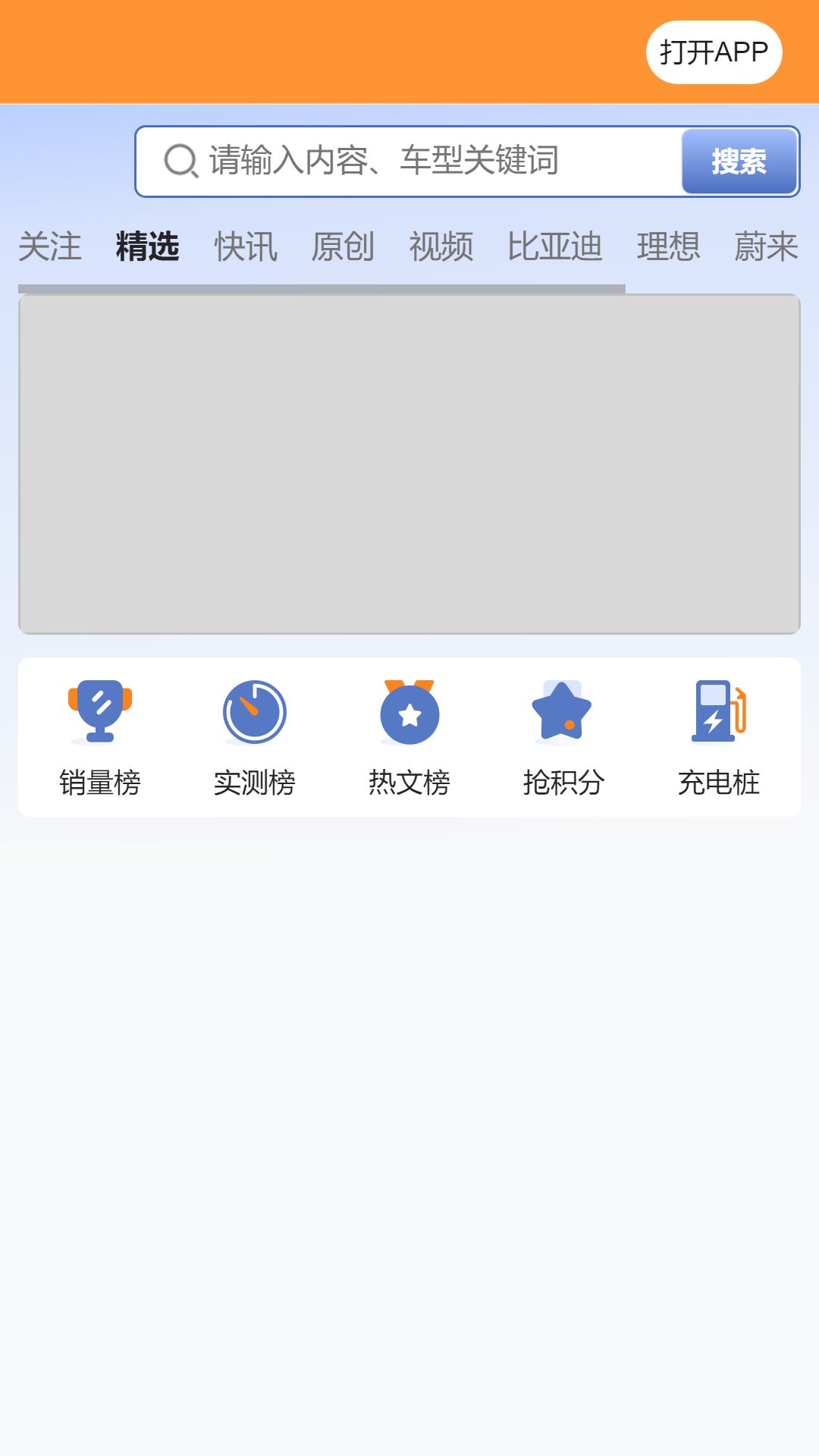Select the 精选 tab
This screenshot has height=1456, width=819.
click(147, 247)
